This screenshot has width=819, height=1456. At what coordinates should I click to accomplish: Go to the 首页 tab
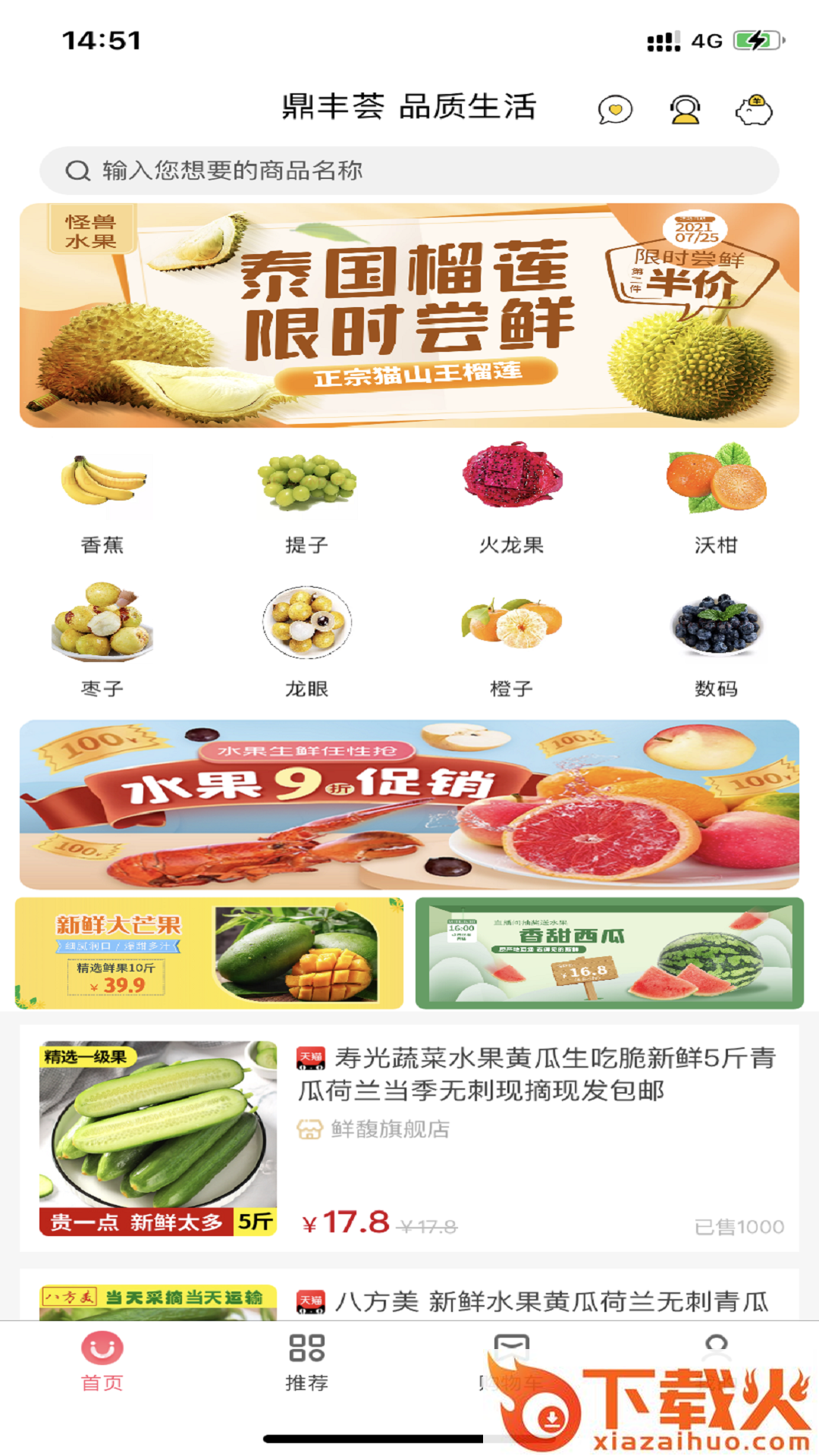pos(102,1361)
